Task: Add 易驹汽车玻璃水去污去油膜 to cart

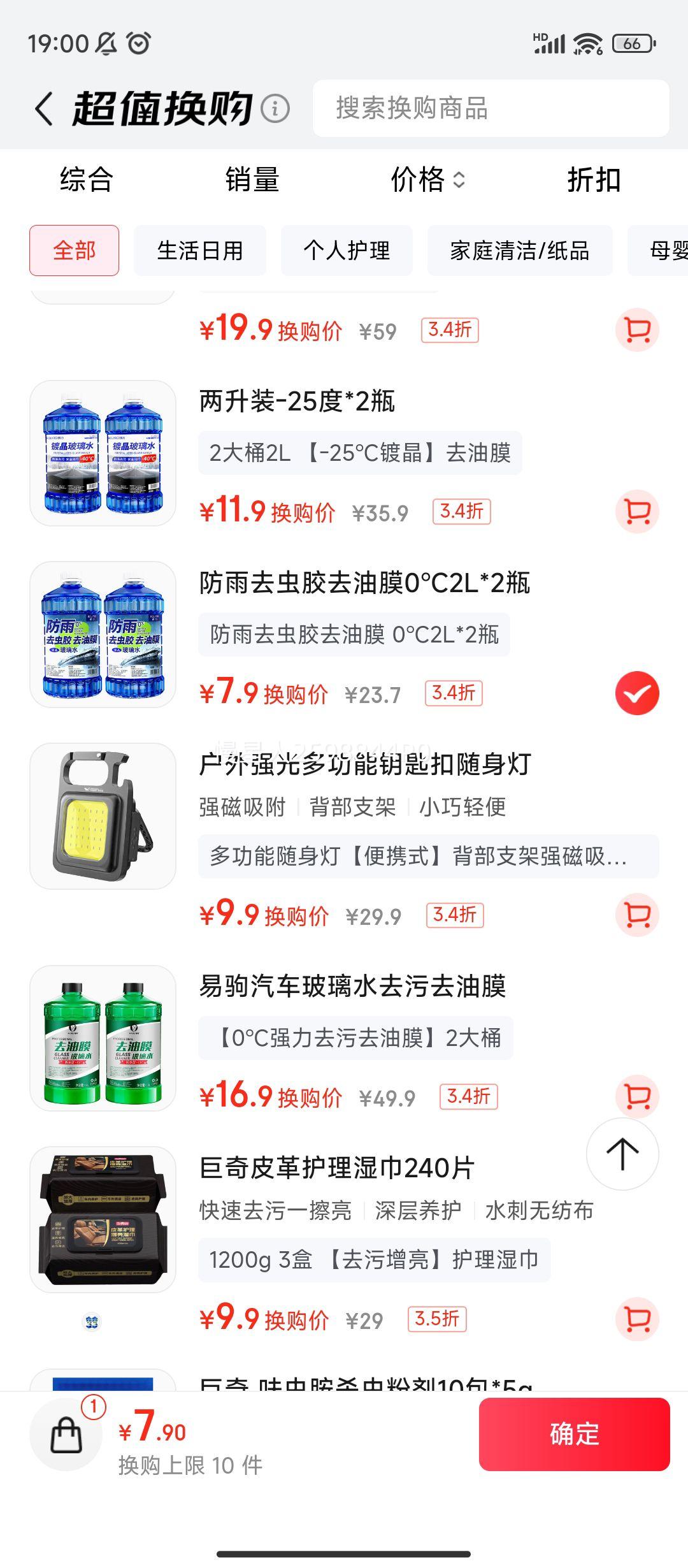Action: click(637, 1096)
